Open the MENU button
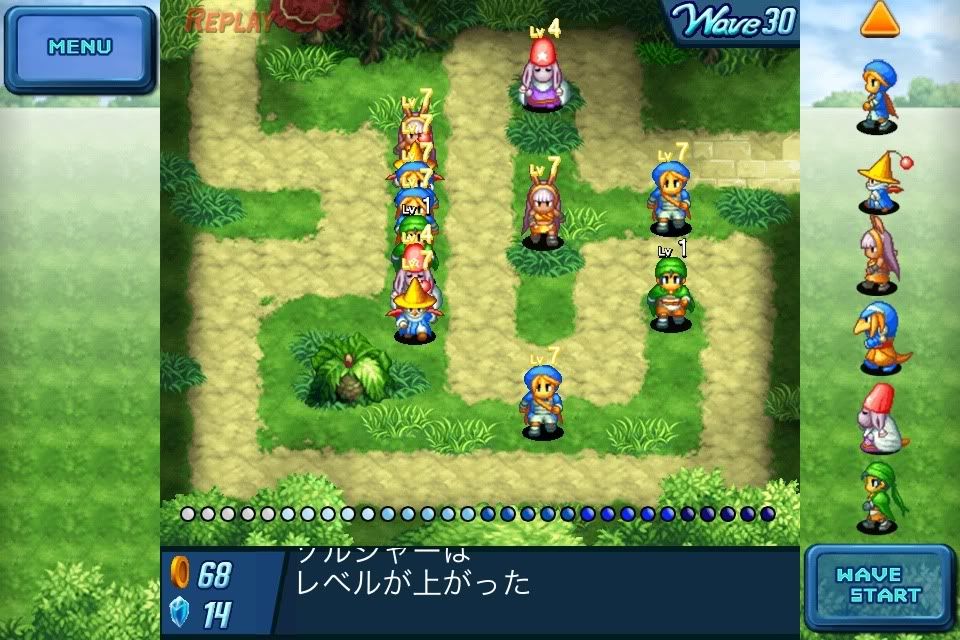Viewport: 960px width, 640px height. click(80, 47)
